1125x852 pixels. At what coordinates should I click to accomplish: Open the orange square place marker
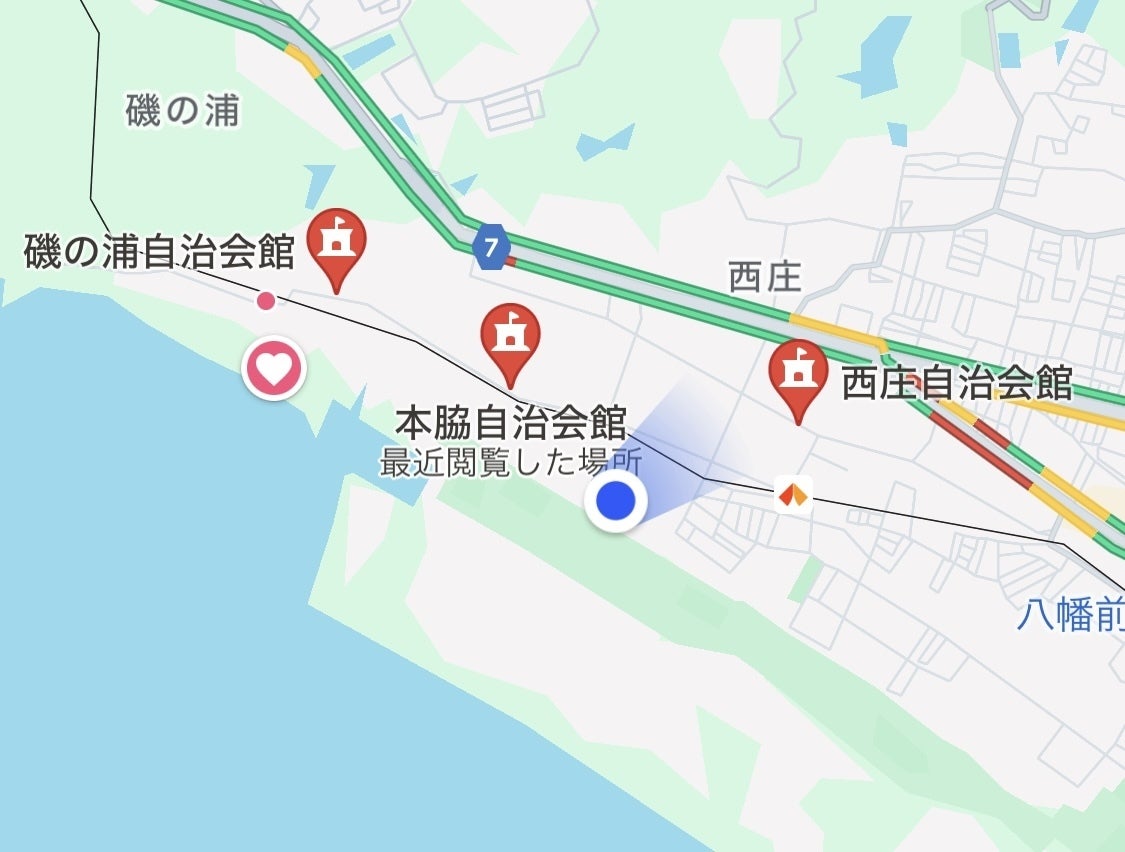[x=793, y=494]
